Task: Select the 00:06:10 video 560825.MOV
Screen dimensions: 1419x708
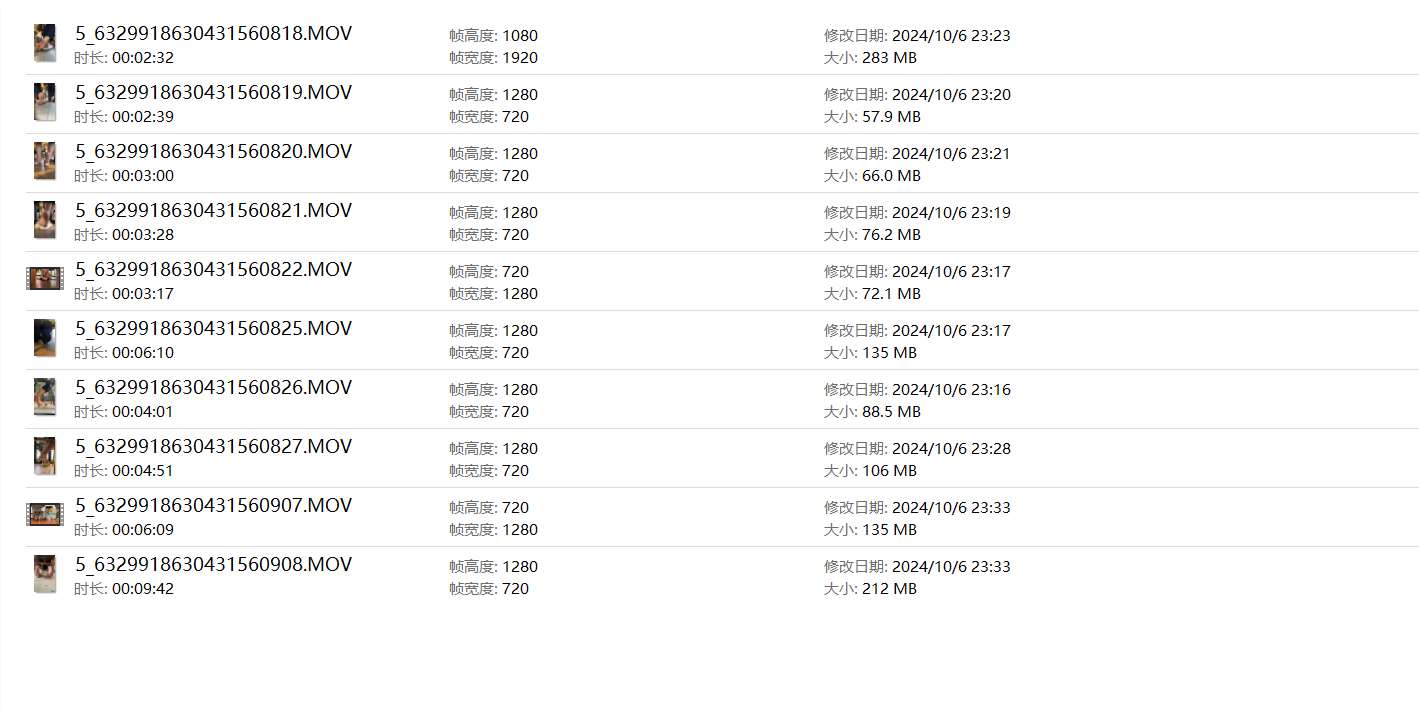Action: coord(213,329)
